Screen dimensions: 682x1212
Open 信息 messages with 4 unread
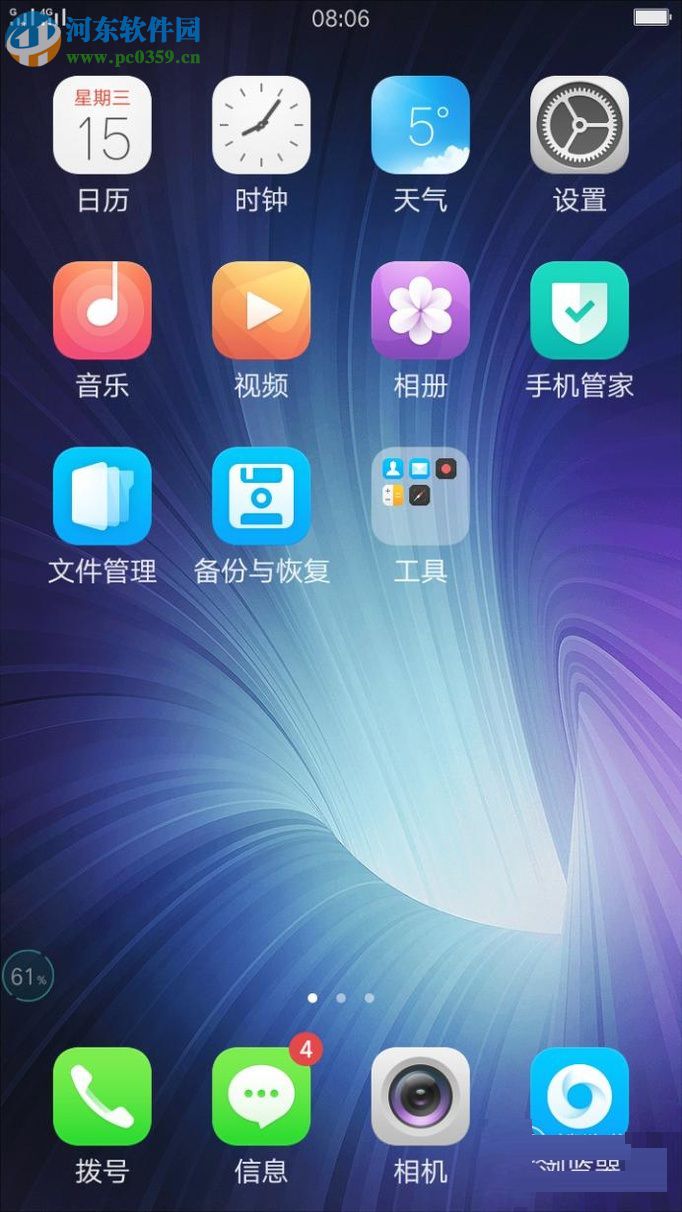(x=261, y=1096)
